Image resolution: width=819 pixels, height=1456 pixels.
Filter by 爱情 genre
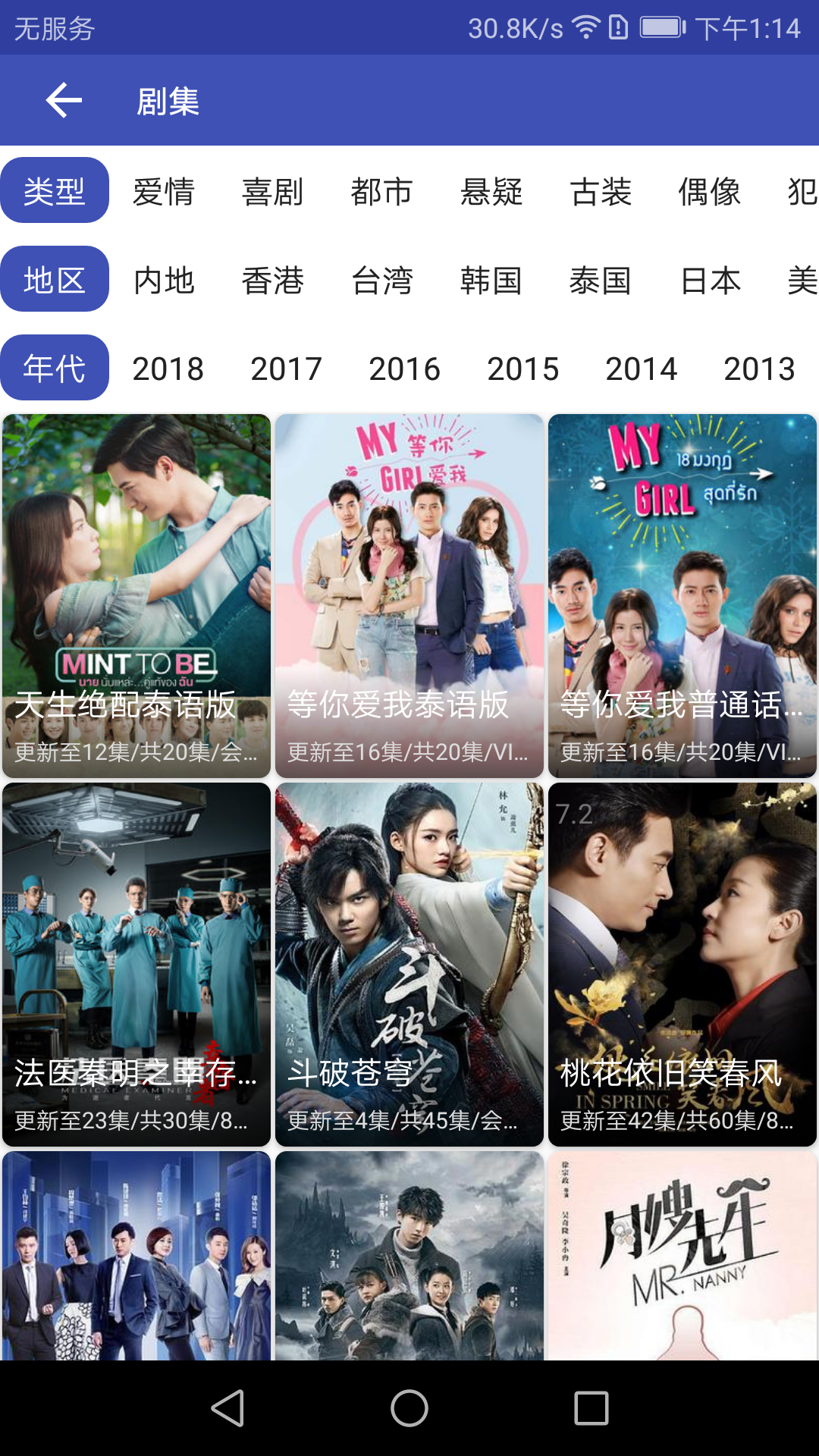pos(164,191)
